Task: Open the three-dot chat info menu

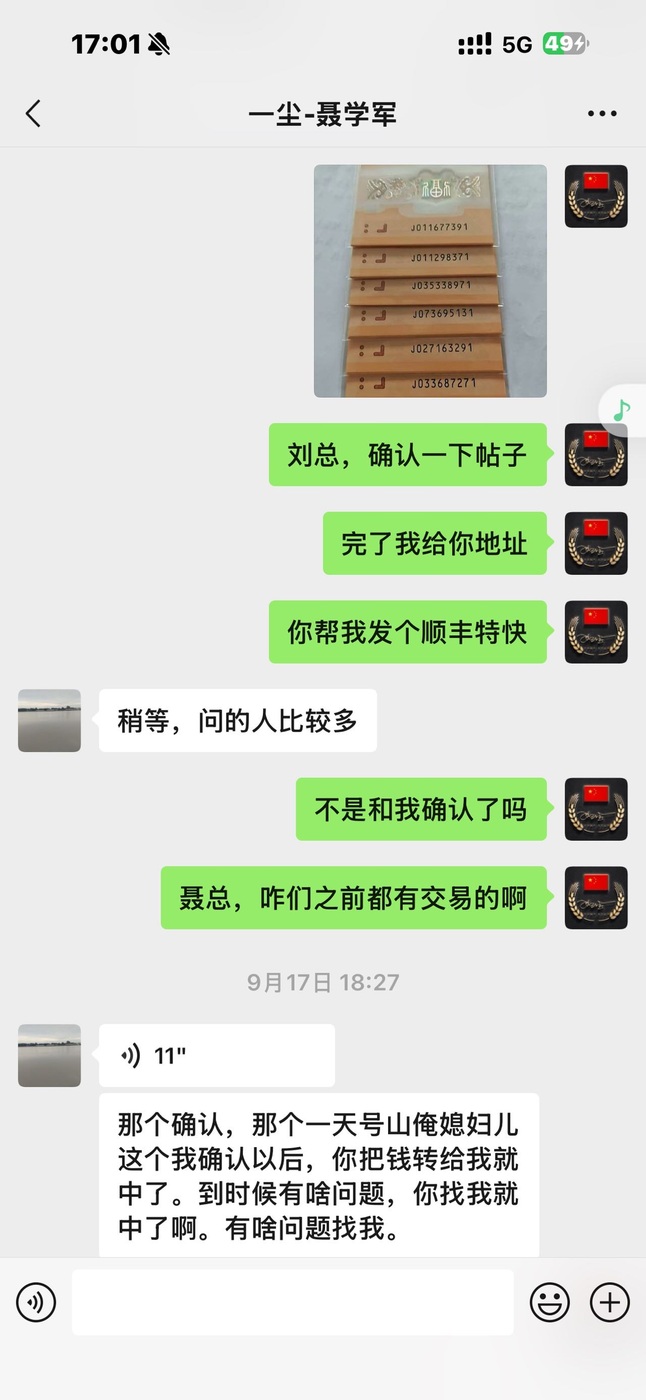Action: point(602,114)
